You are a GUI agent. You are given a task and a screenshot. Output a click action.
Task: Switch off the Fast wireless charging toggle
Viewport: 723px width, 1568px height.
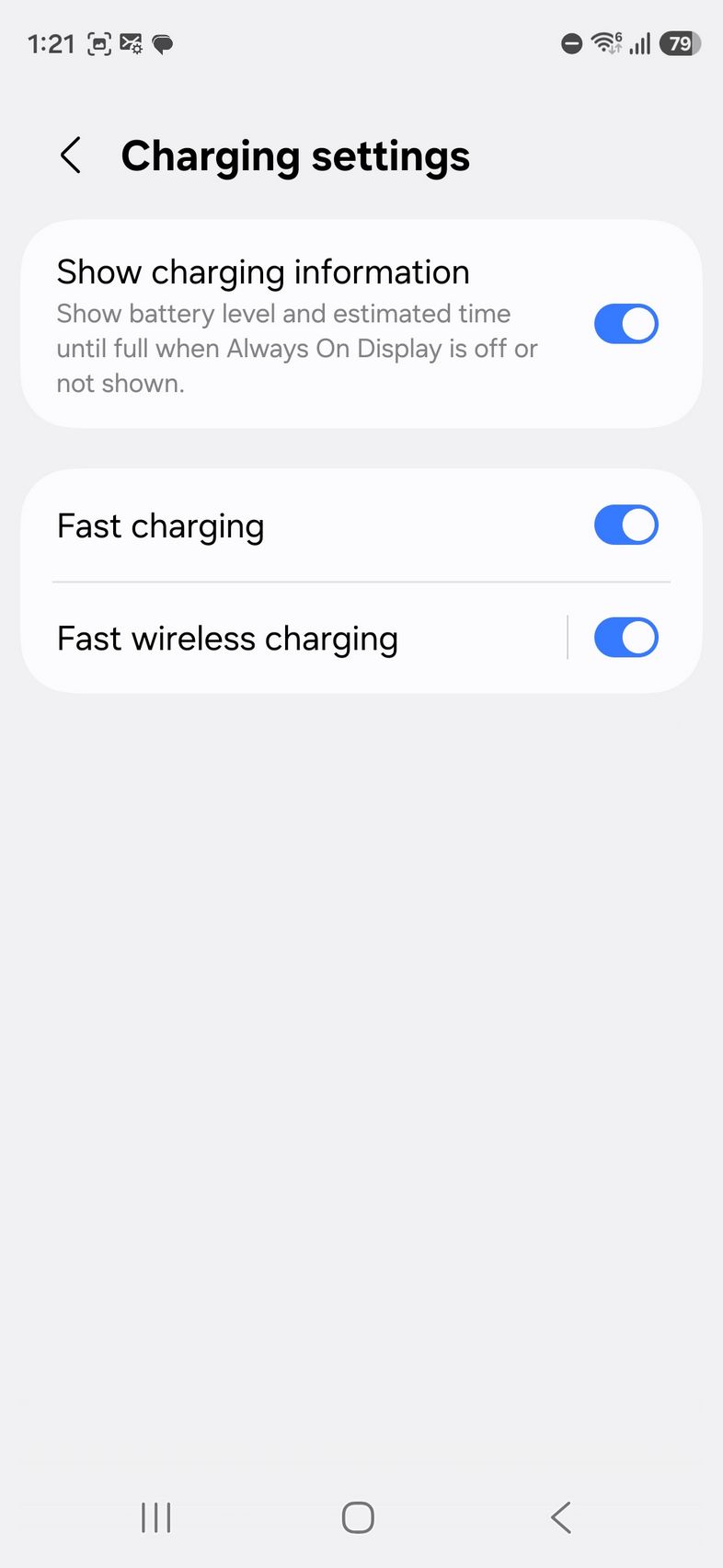[x=625, y=638]
